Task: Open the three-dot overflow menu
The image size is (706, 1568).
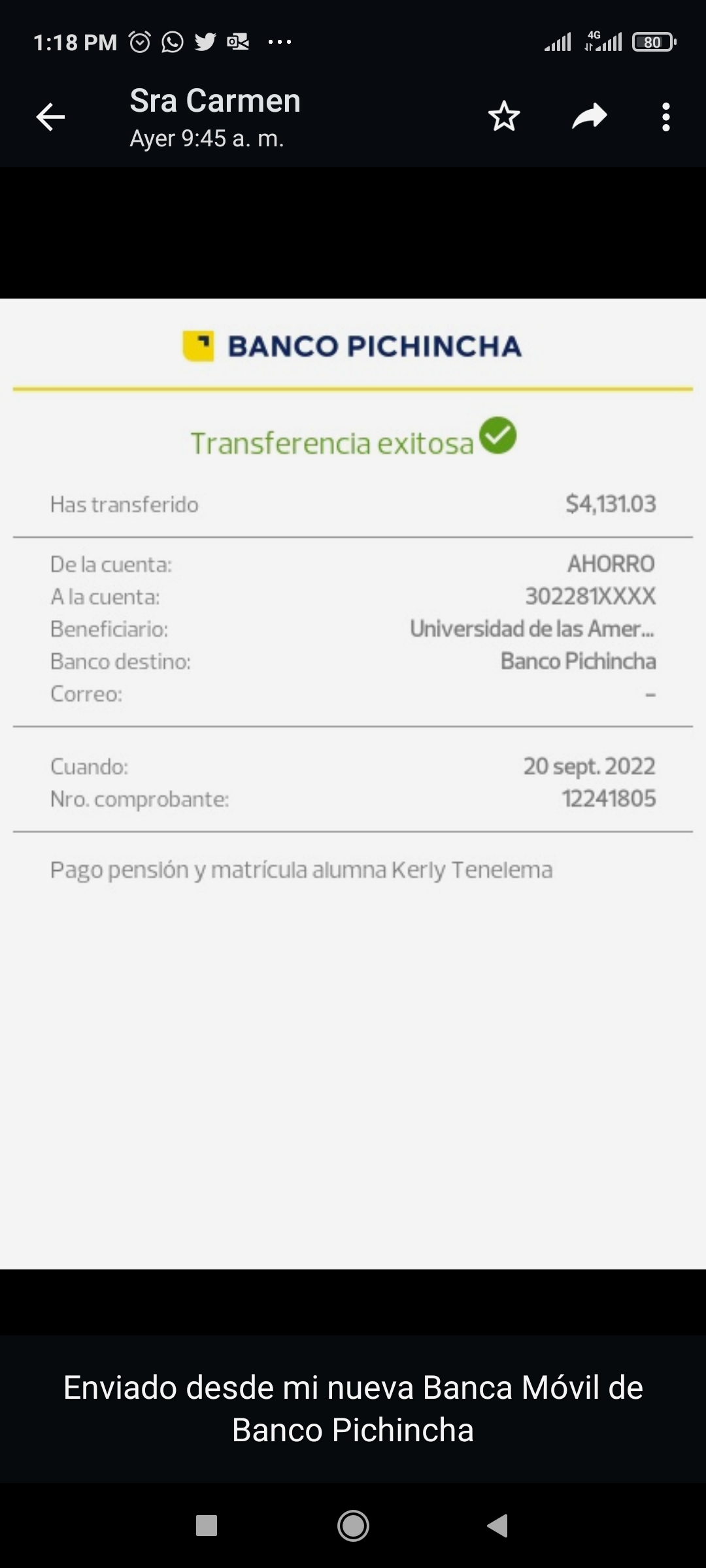Action: pyautogui.click(x=665, y=118)
